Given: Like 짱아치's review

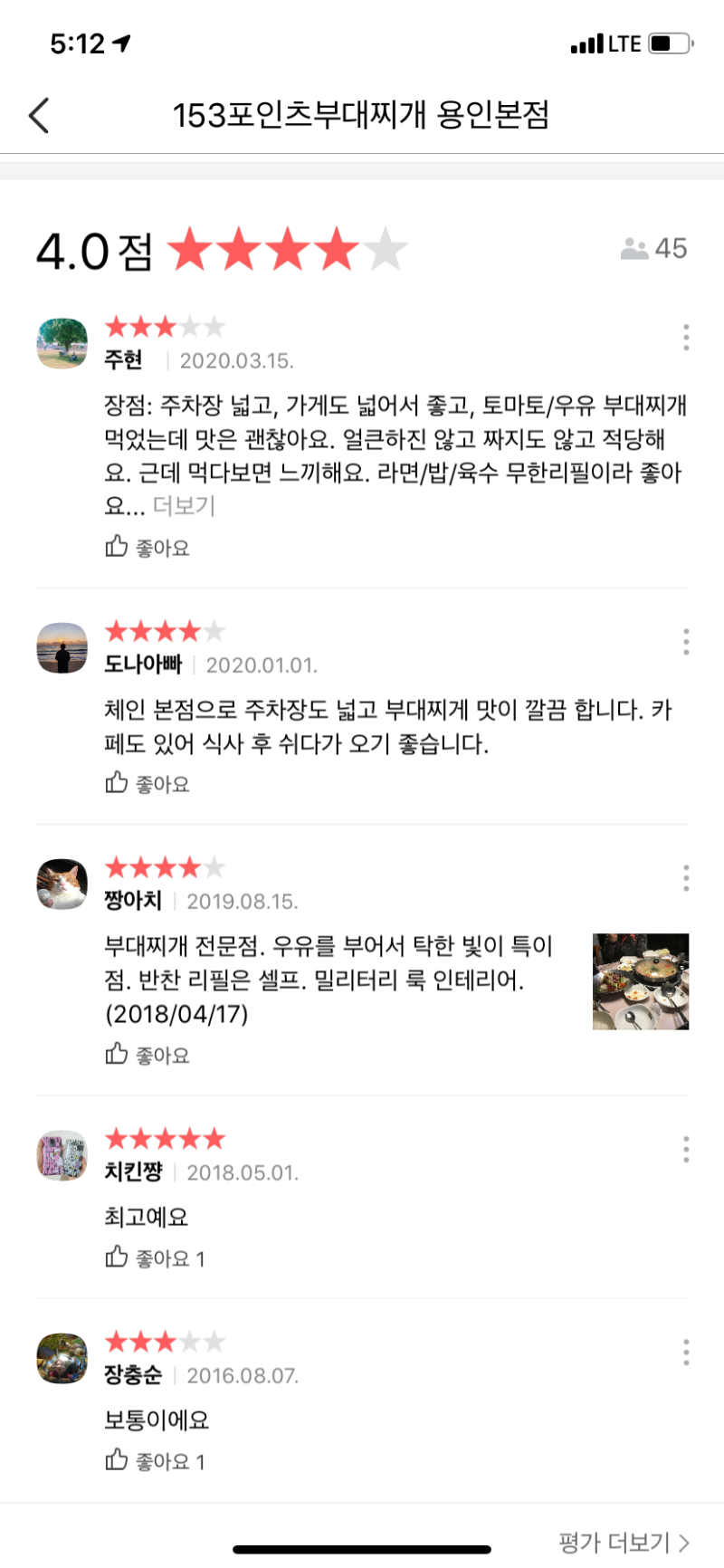Looking at the screenshot, I should click(147, 1055).
